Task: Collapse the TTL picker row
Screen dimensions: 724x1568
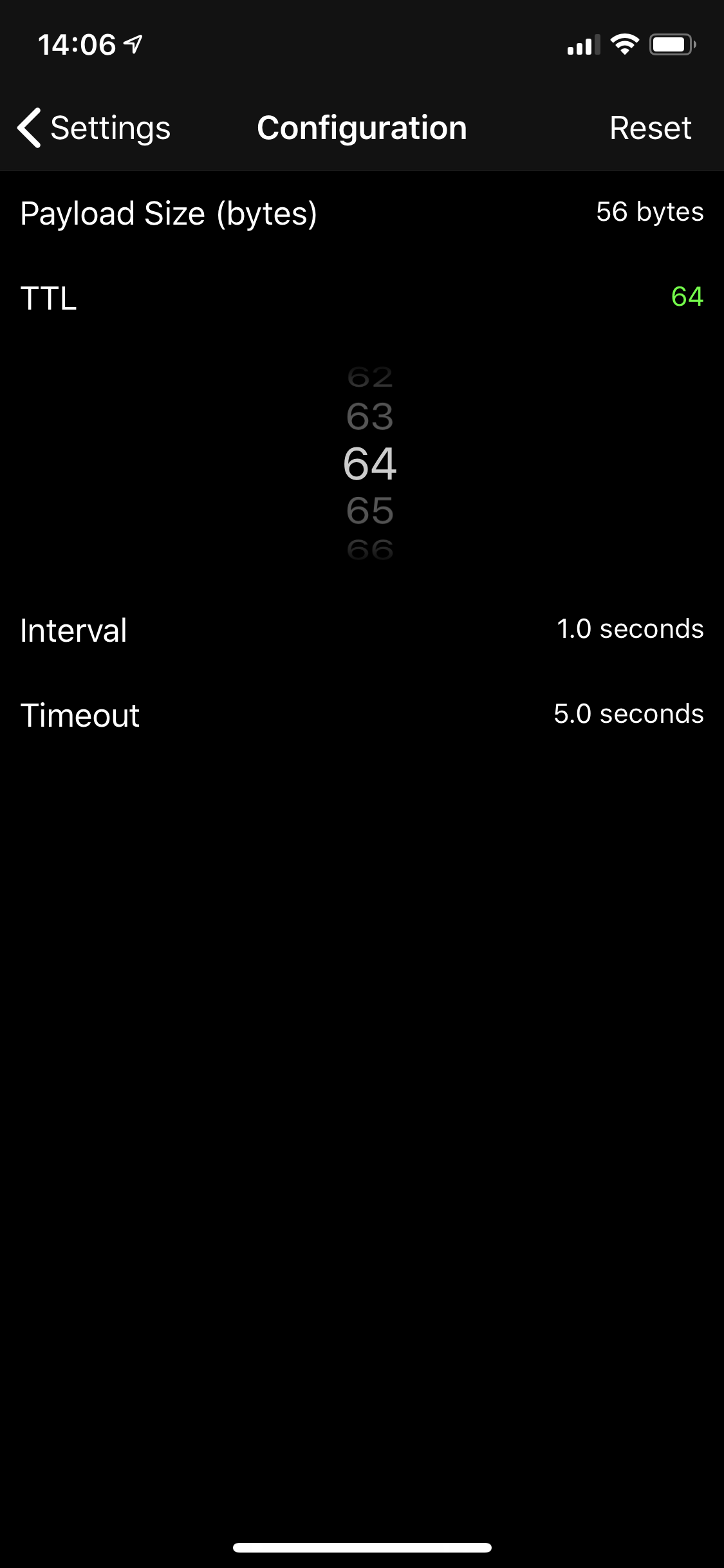Action: [x=362, y=297]
